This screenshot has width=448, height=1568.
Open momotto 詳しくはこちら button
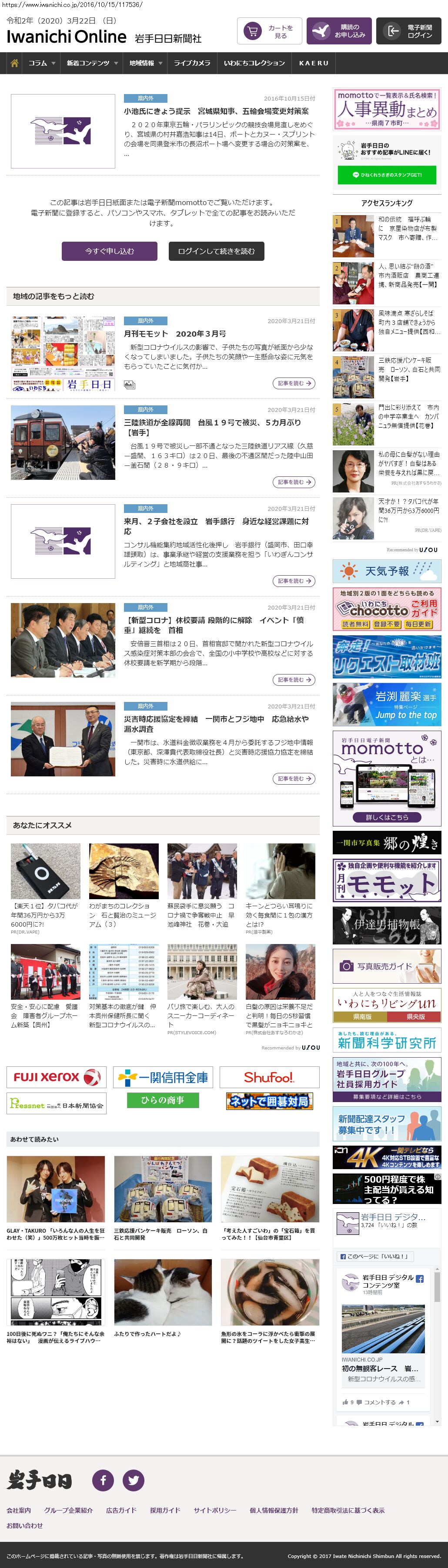(387, 817)
